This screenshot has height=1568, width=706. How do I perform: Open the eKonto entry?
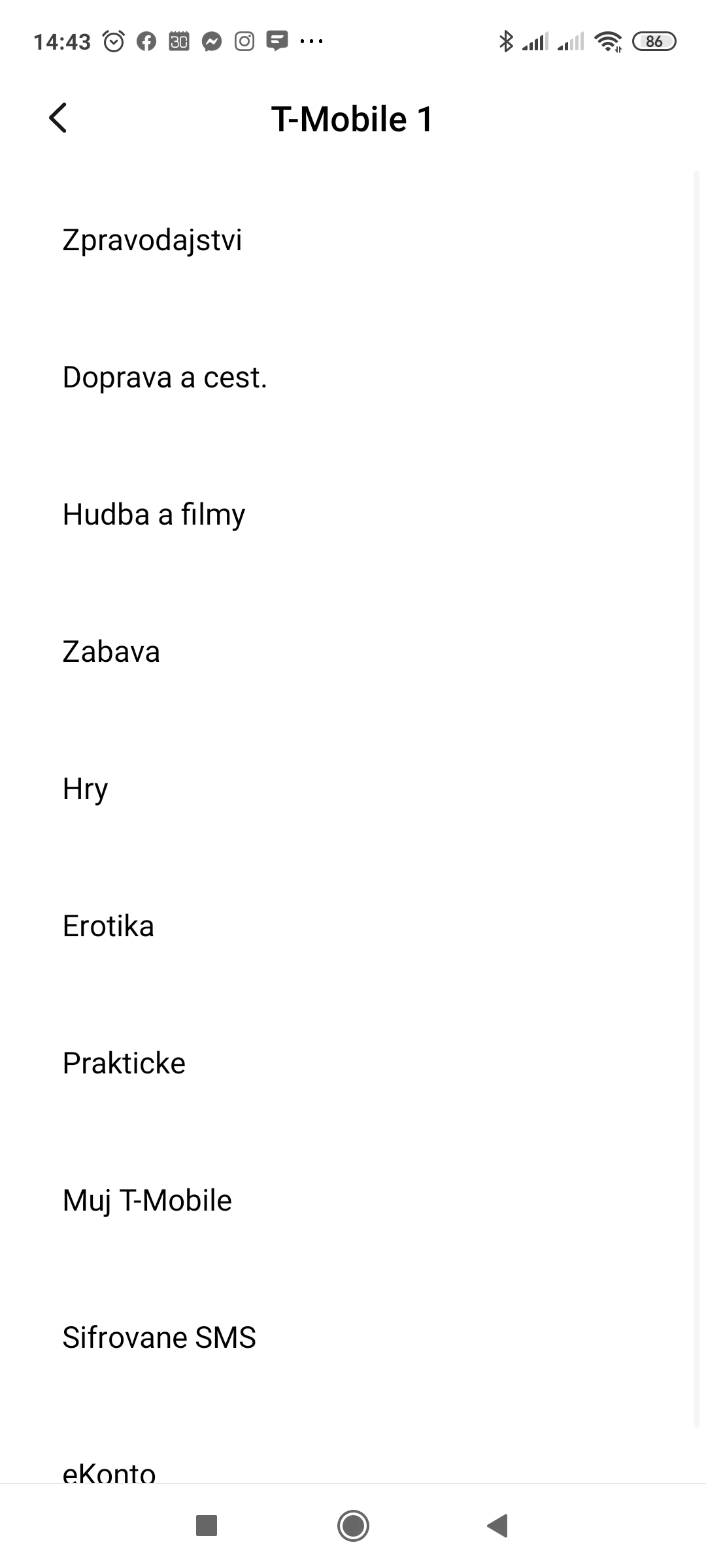point(109,1471)
